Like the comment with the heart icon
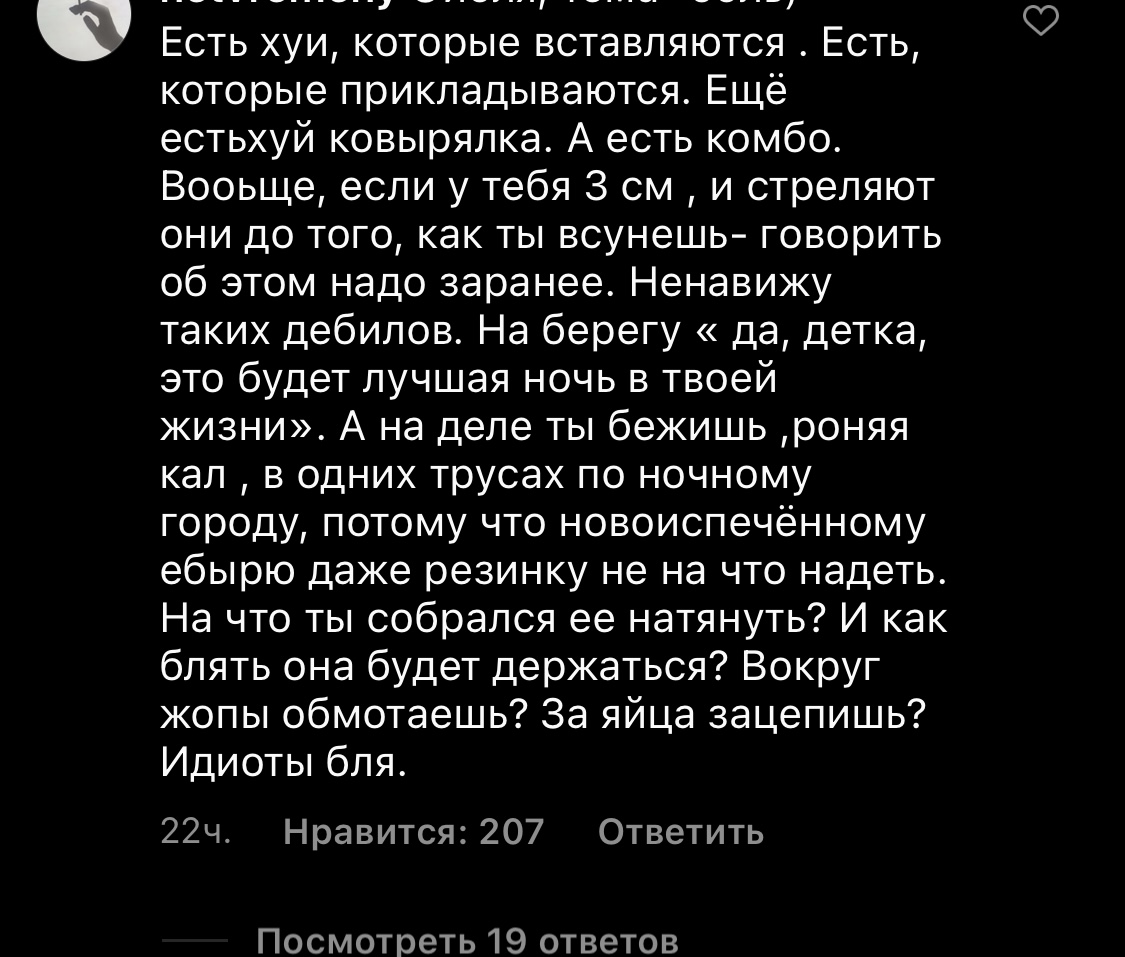 click(1041, 21)
